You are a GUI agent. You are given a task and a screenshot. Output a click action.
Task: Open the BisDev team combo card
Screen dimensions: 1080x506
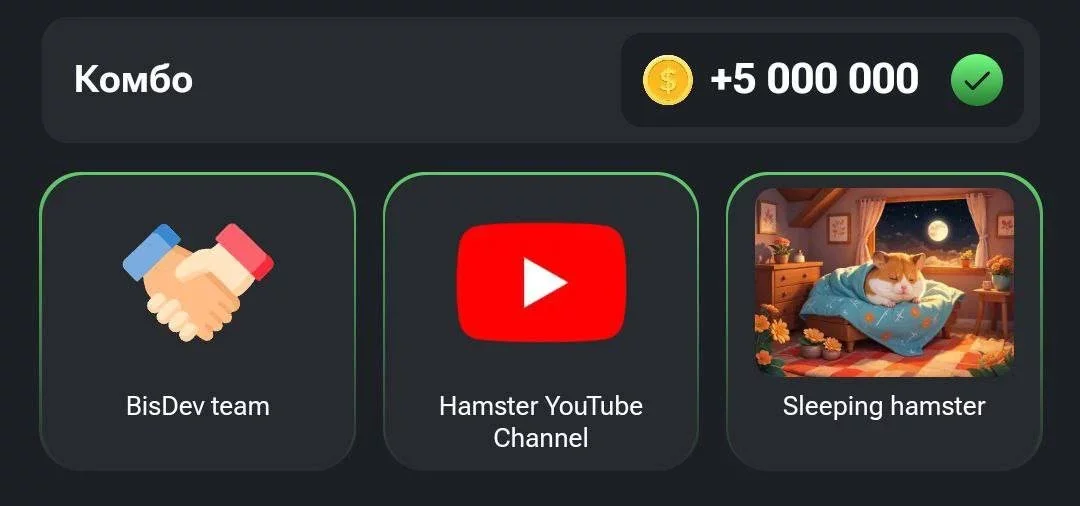[x=197, y=320]
